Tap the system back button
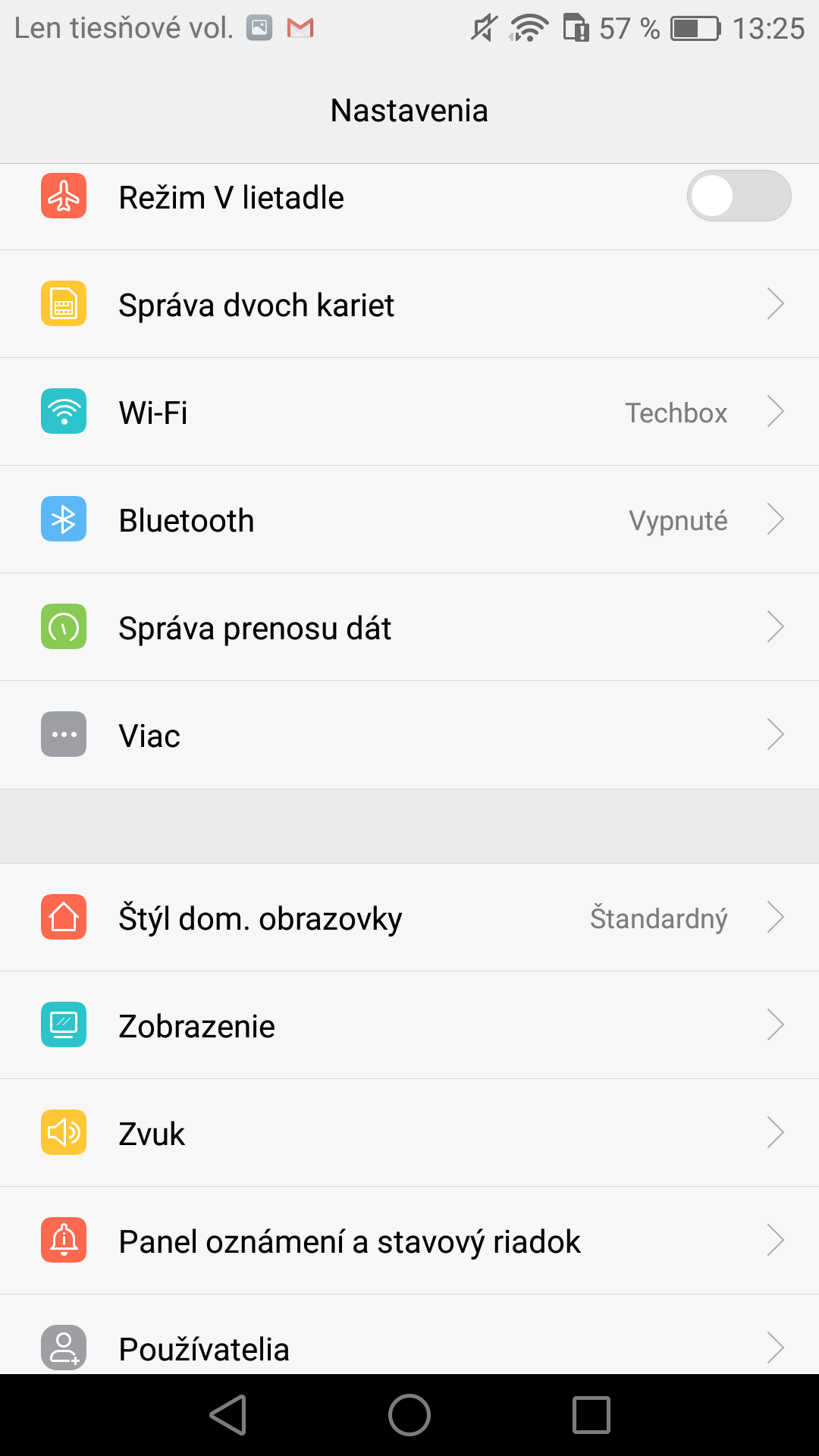819x1456 pixels. tap(228, 1415)
